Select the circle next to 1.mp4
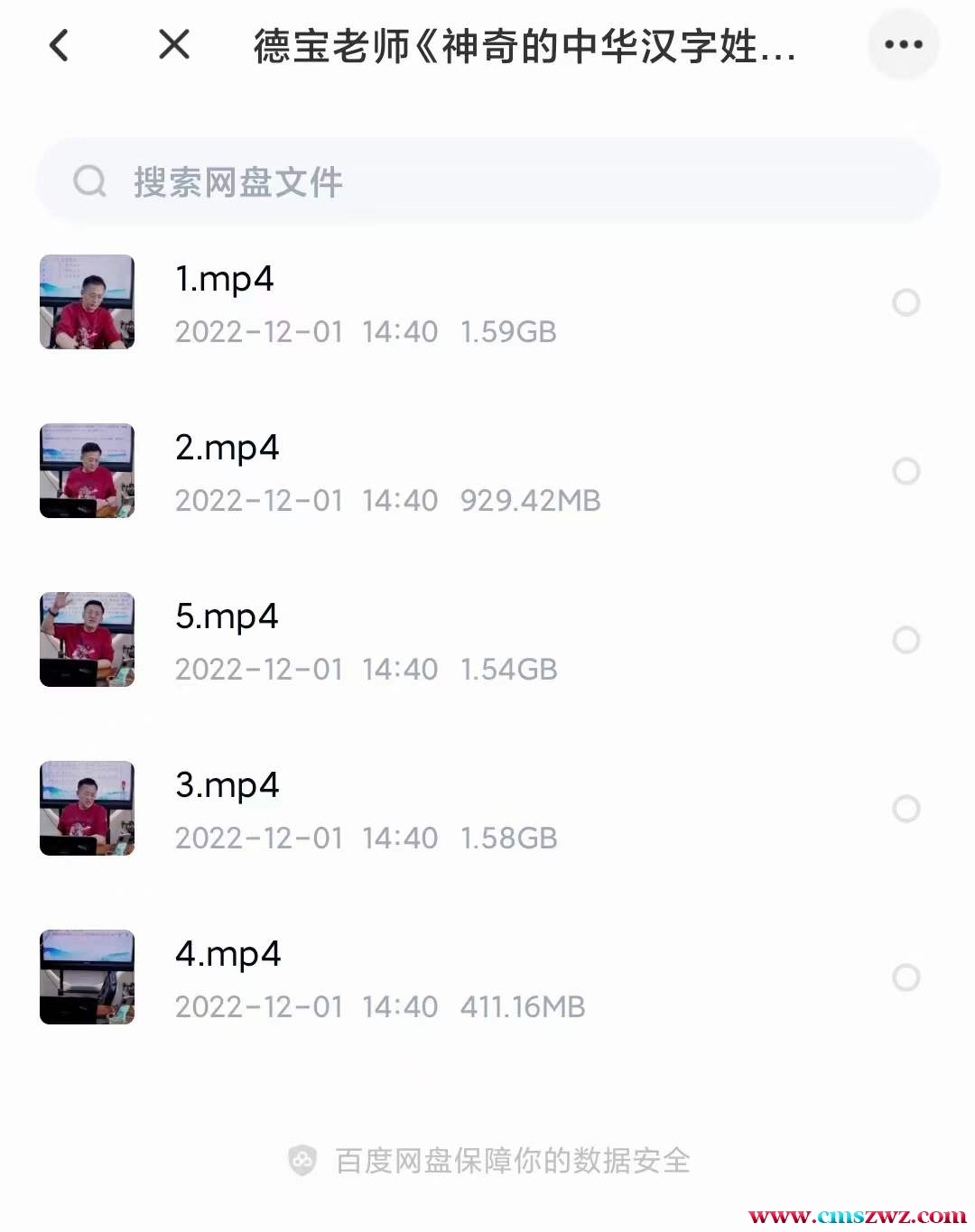The height and width of the screenshot is (1232, 975). coord(905,302)
